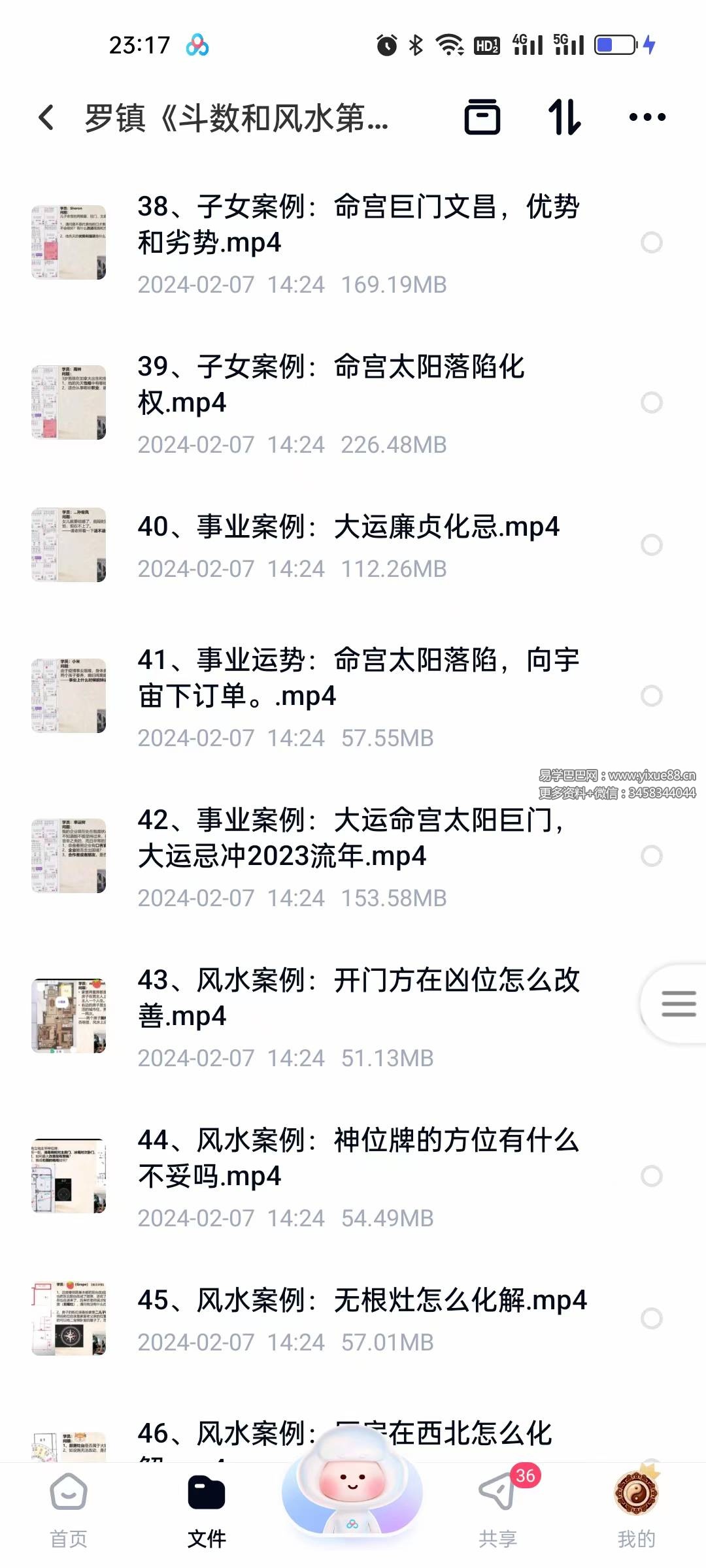706x1568 pixels.
Task: Select the checkbox for video 38
Action: 651,242
